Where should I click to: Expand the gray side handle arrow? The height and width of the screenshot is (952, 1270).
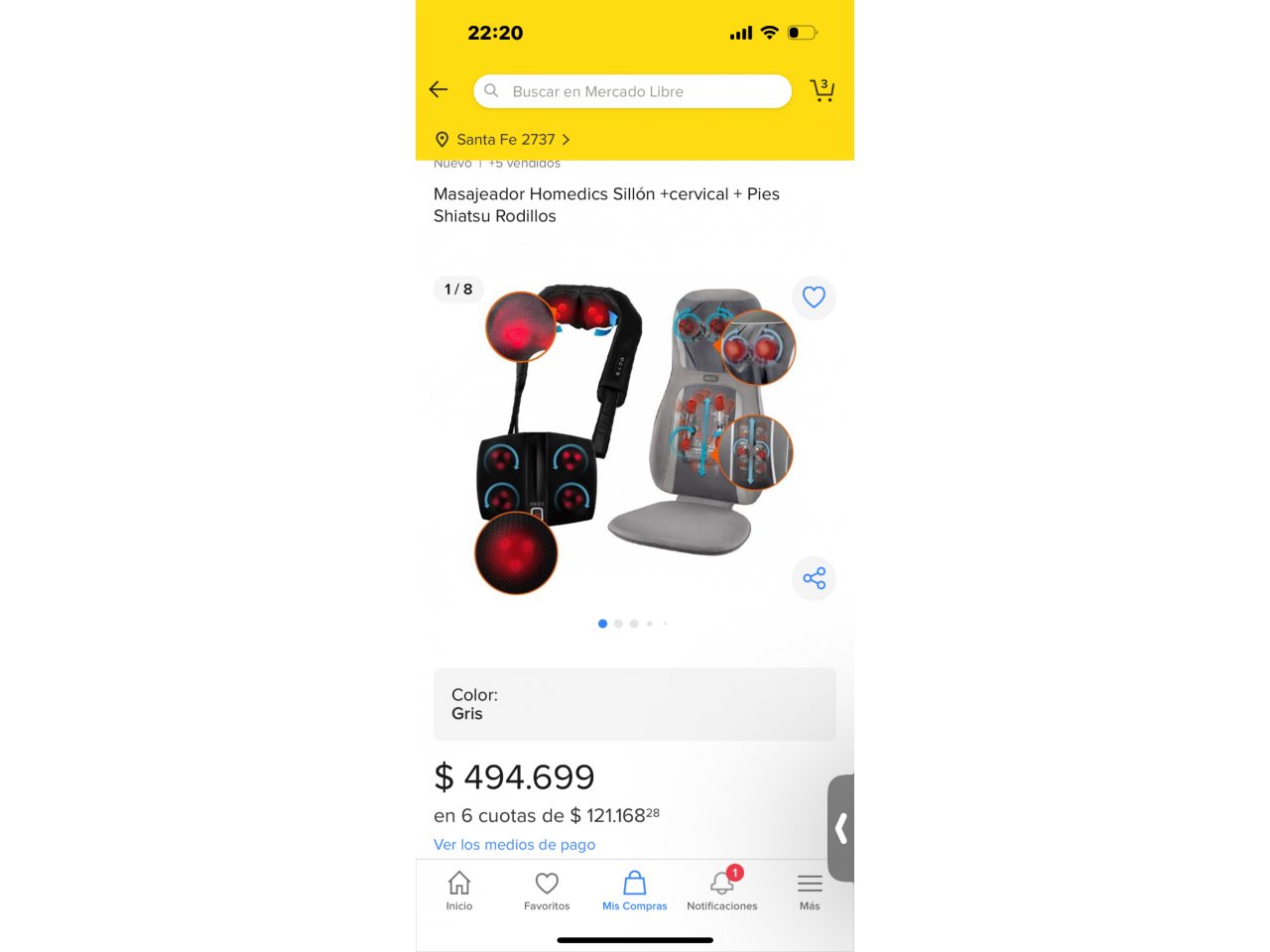click(841, 828)
